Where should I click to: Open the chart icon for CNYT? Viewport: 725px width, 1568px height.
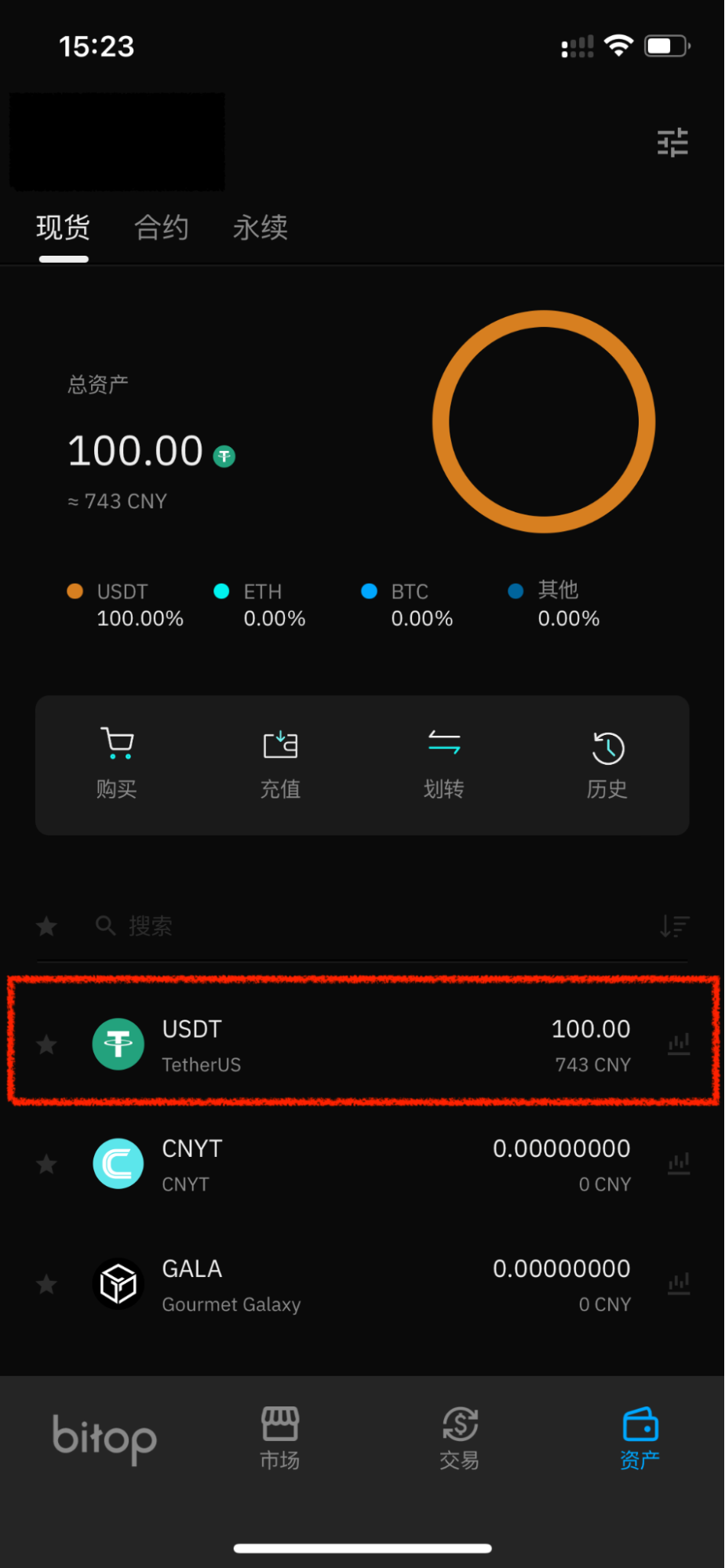(679, 1164)
